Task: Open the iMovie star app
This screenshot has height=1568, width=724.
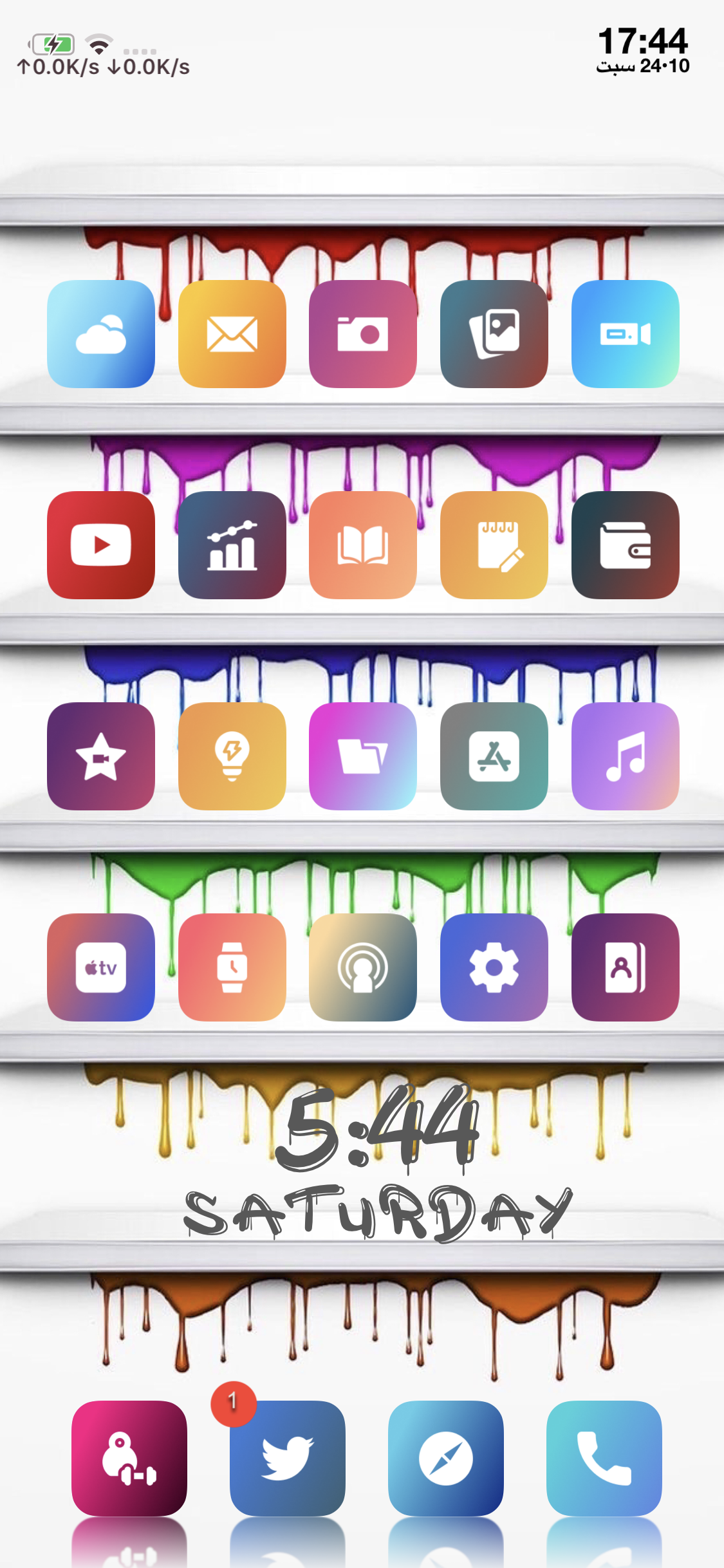Action: (101, 756)
